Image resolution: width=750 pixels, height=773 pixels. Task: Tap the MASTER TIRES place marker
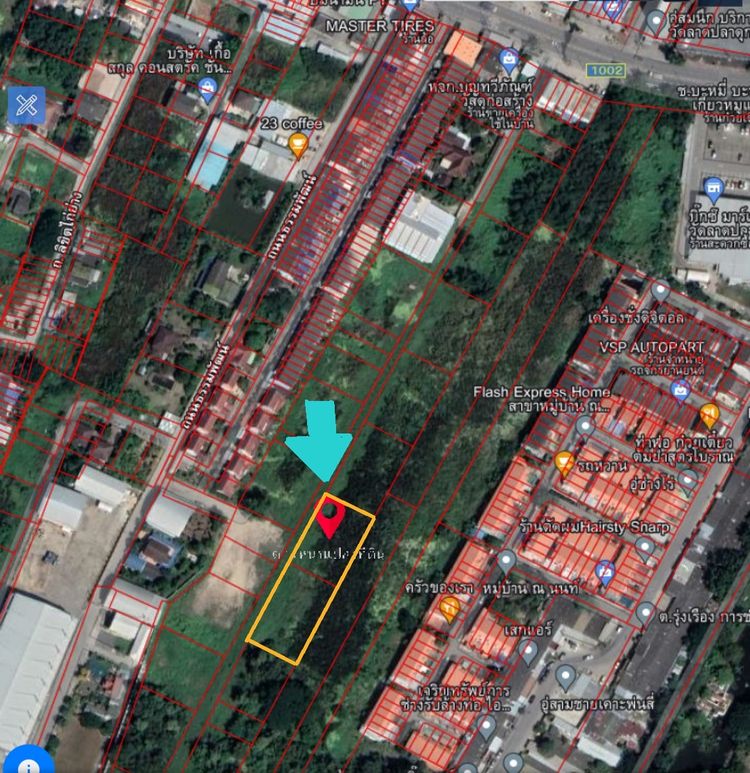(x=410, y=6)
